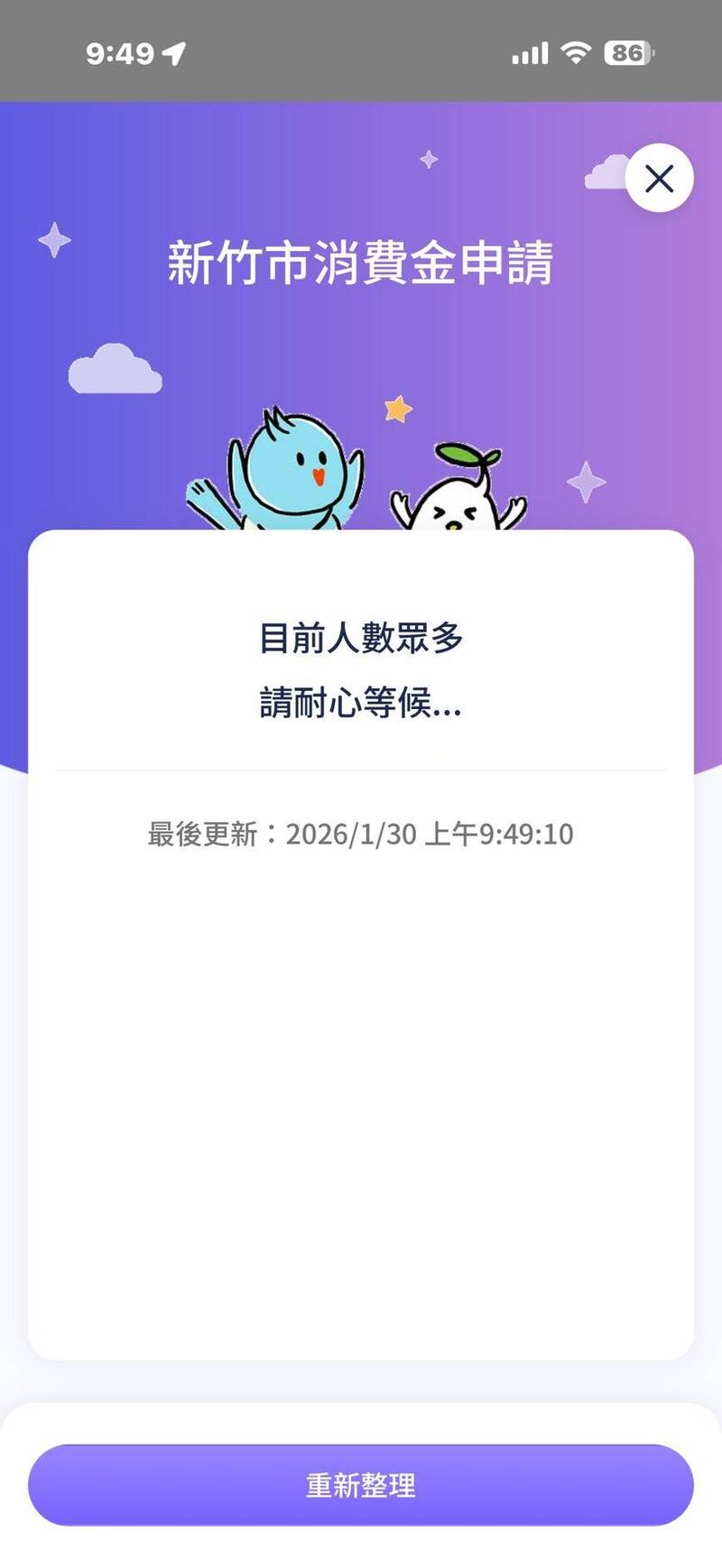Image resolution: width=722 pixels, height=1568 pixels.
Task: Tap the time 9:49 in the status bar
Action: coord(122,53)
